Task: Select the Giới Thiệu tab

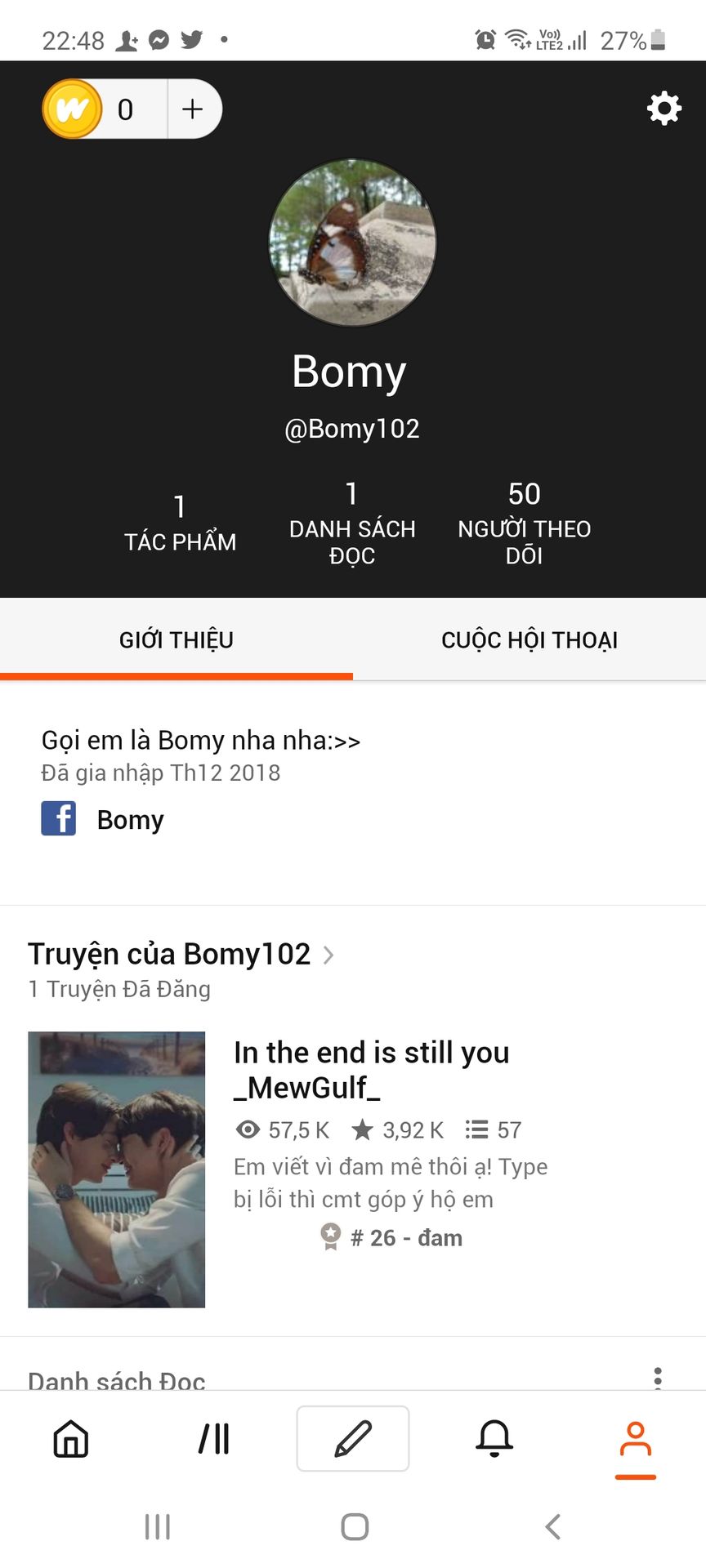Action: click(176, 639)
